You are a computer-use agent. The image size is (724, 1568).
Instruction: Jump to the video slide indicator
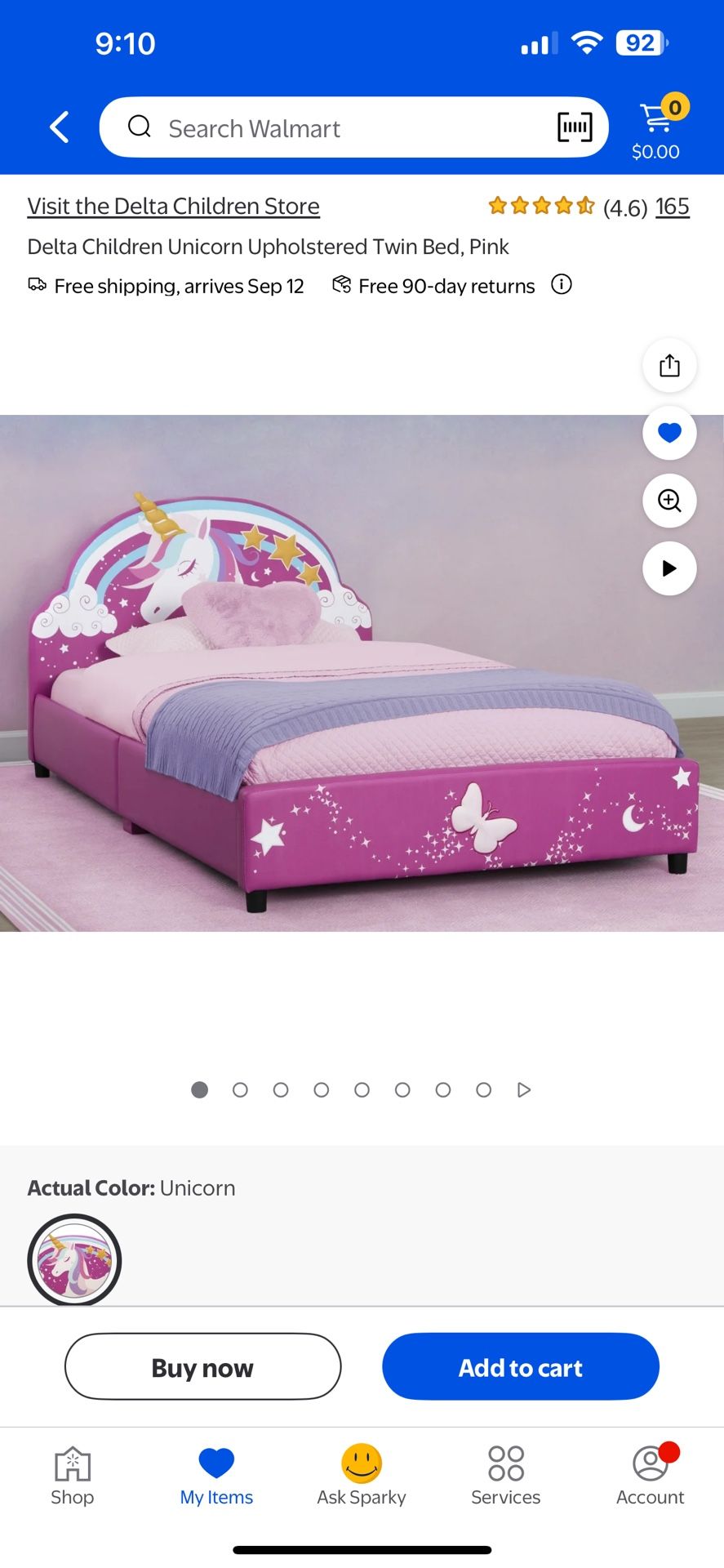pos(524,1089)
